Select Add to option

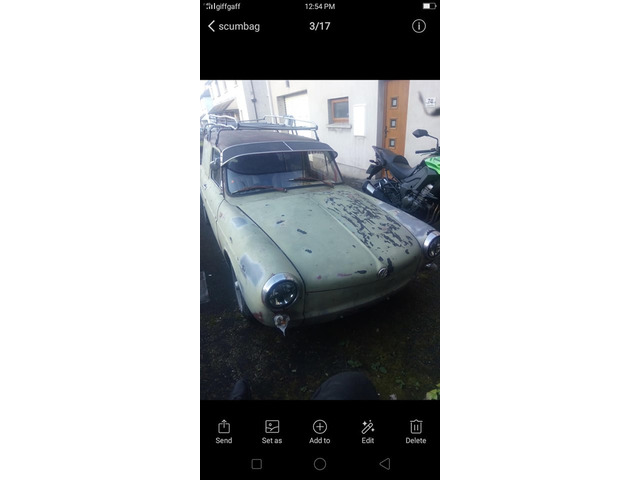tap(320, 431)
